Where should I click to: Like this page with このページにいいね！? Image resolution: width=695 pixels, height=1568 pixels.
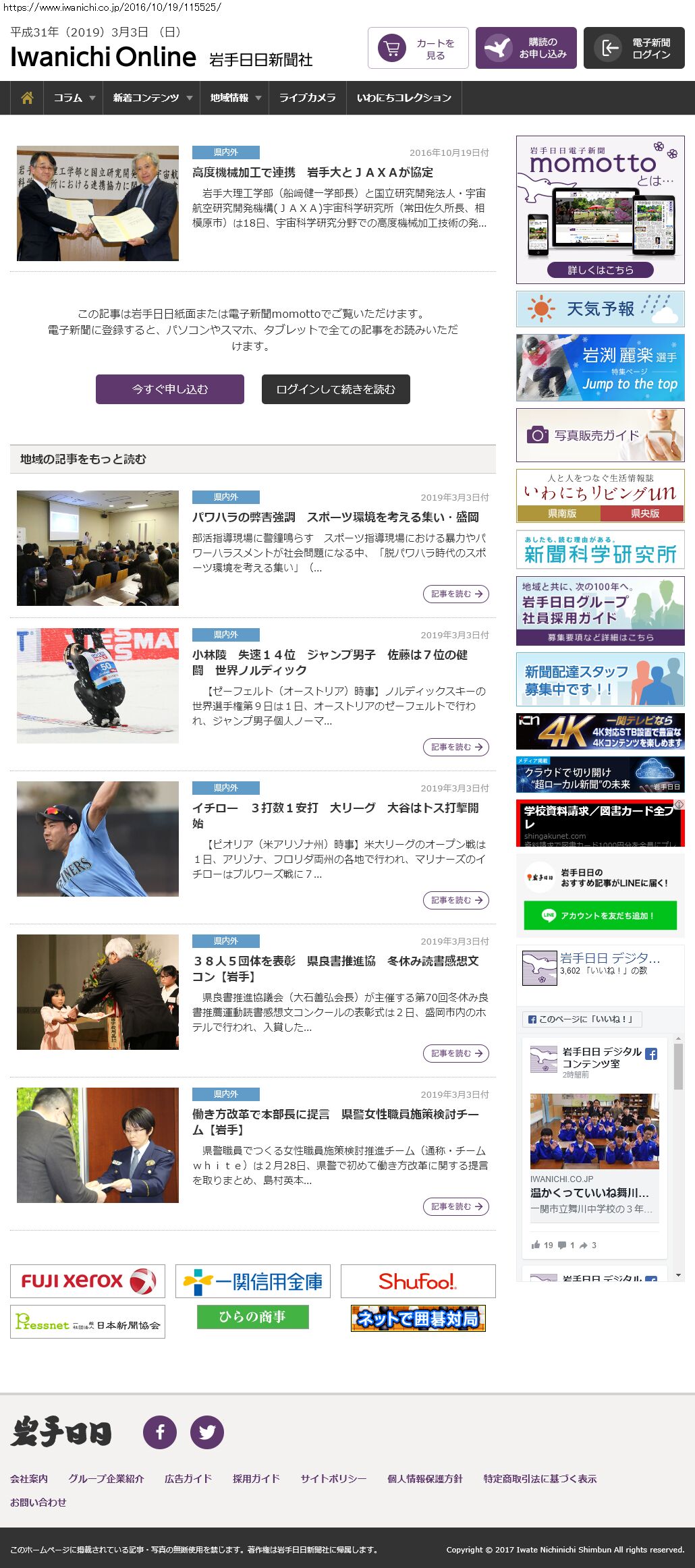click(x=582, y=1019)
